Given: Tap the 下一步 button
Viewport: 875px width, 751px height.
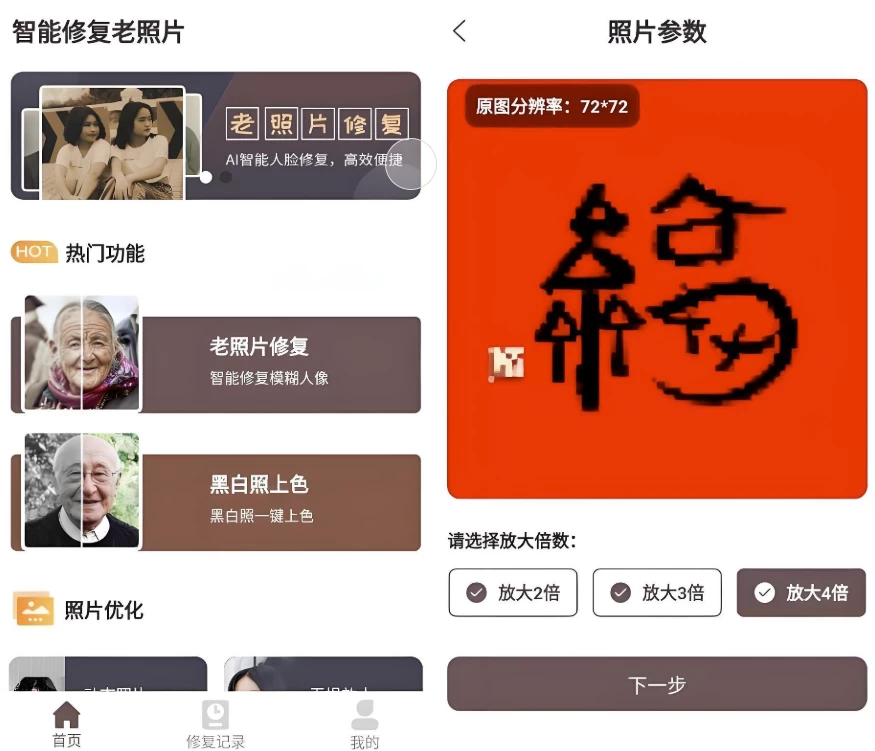Looking at the screenshot, I should point(657,684).
